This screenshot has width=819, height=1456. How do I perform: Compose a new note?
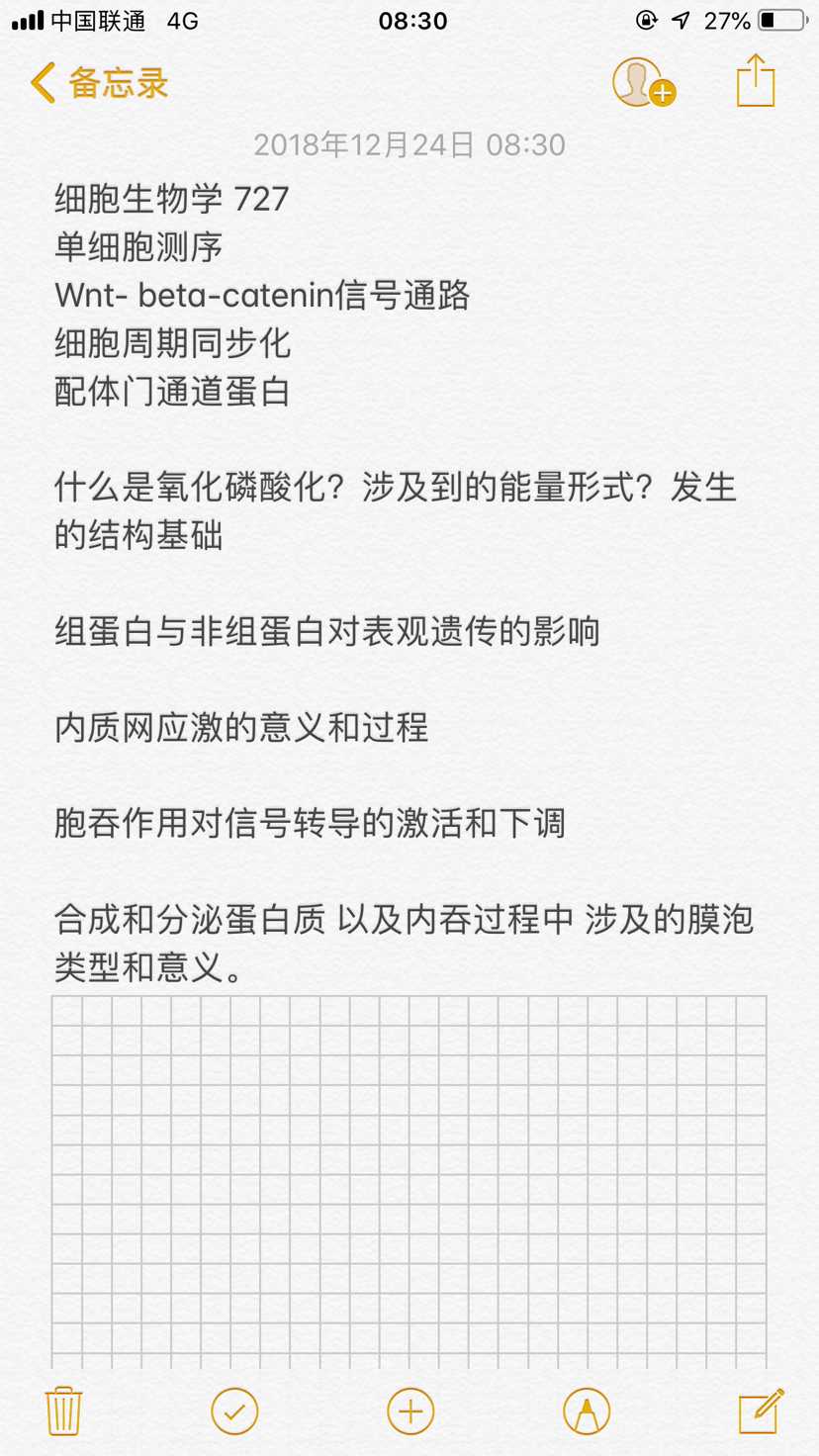pyautogui.click(x=761, y=1410)
